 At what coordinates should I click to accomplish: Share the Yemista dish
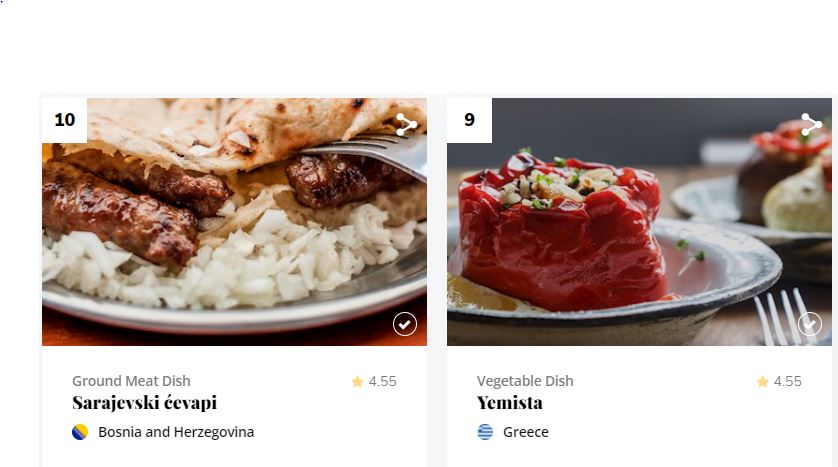[811, 125]
